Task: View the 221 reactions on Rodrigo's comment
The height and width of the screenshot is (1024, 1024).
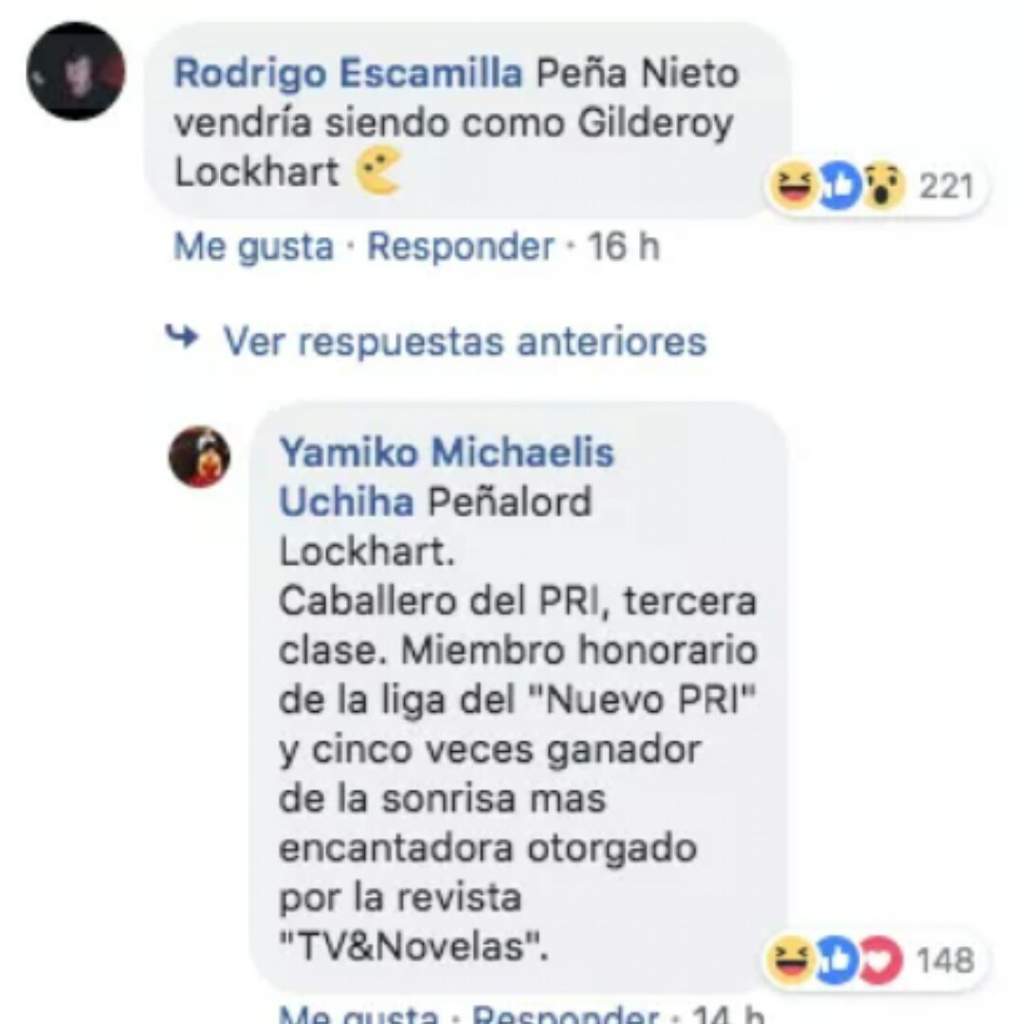Action: (876, 186)
